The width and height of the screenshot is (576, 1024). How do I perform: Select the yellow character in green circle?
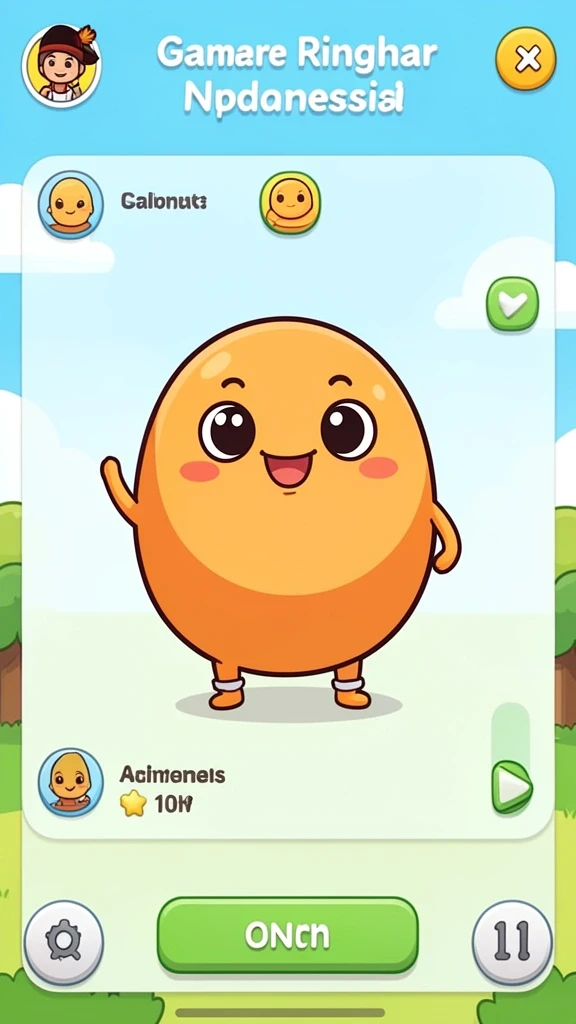(x=290, y=203)
